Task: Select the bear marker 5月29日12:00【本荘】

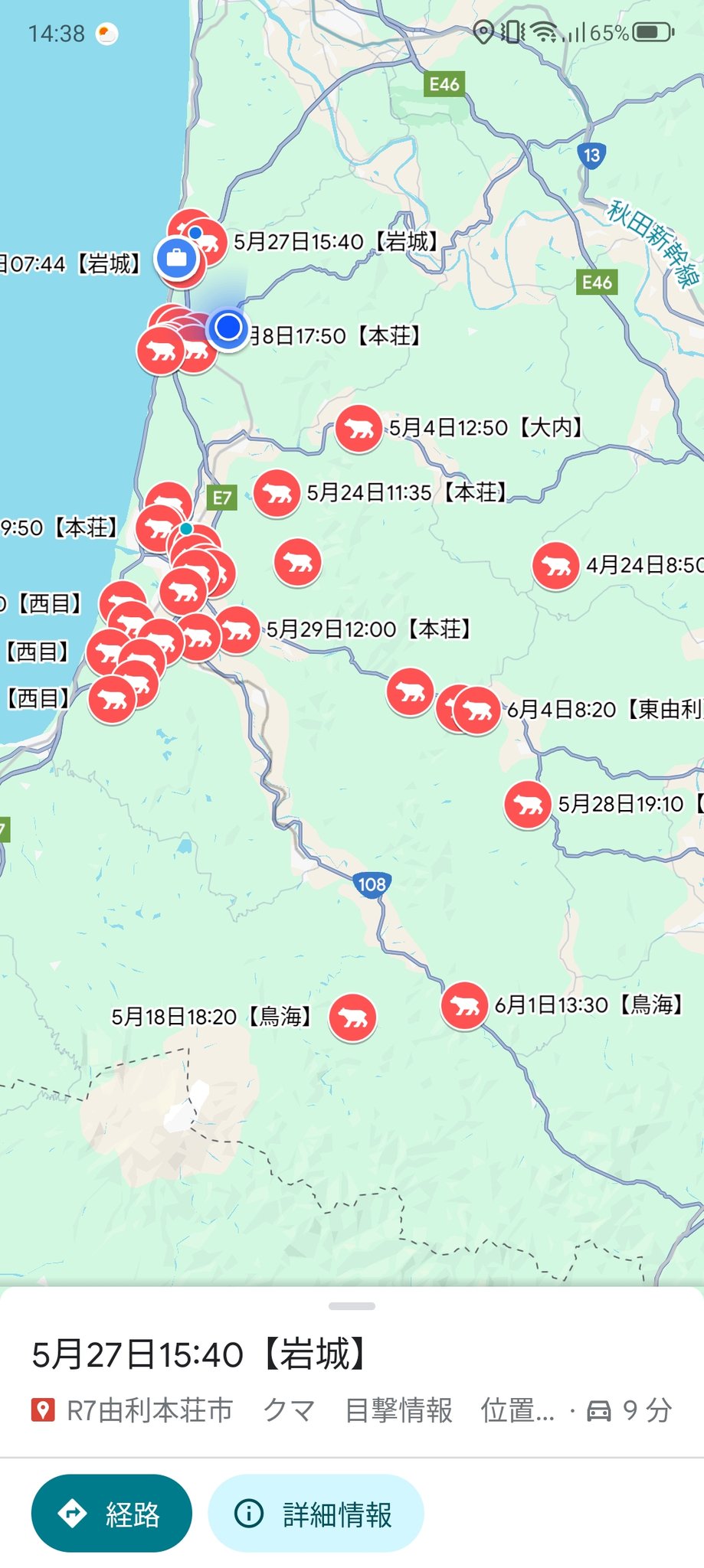Action: pyautogui.click(x=237, y=630)
